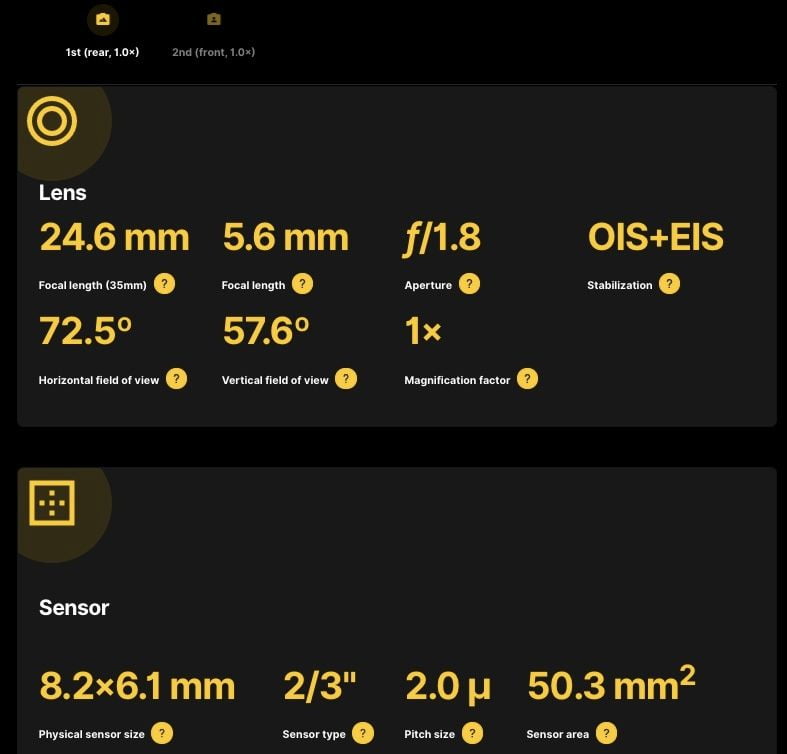787x754 pixels.
Task: Tap the question mark next to Aperture
Action: tap(469, 284)
